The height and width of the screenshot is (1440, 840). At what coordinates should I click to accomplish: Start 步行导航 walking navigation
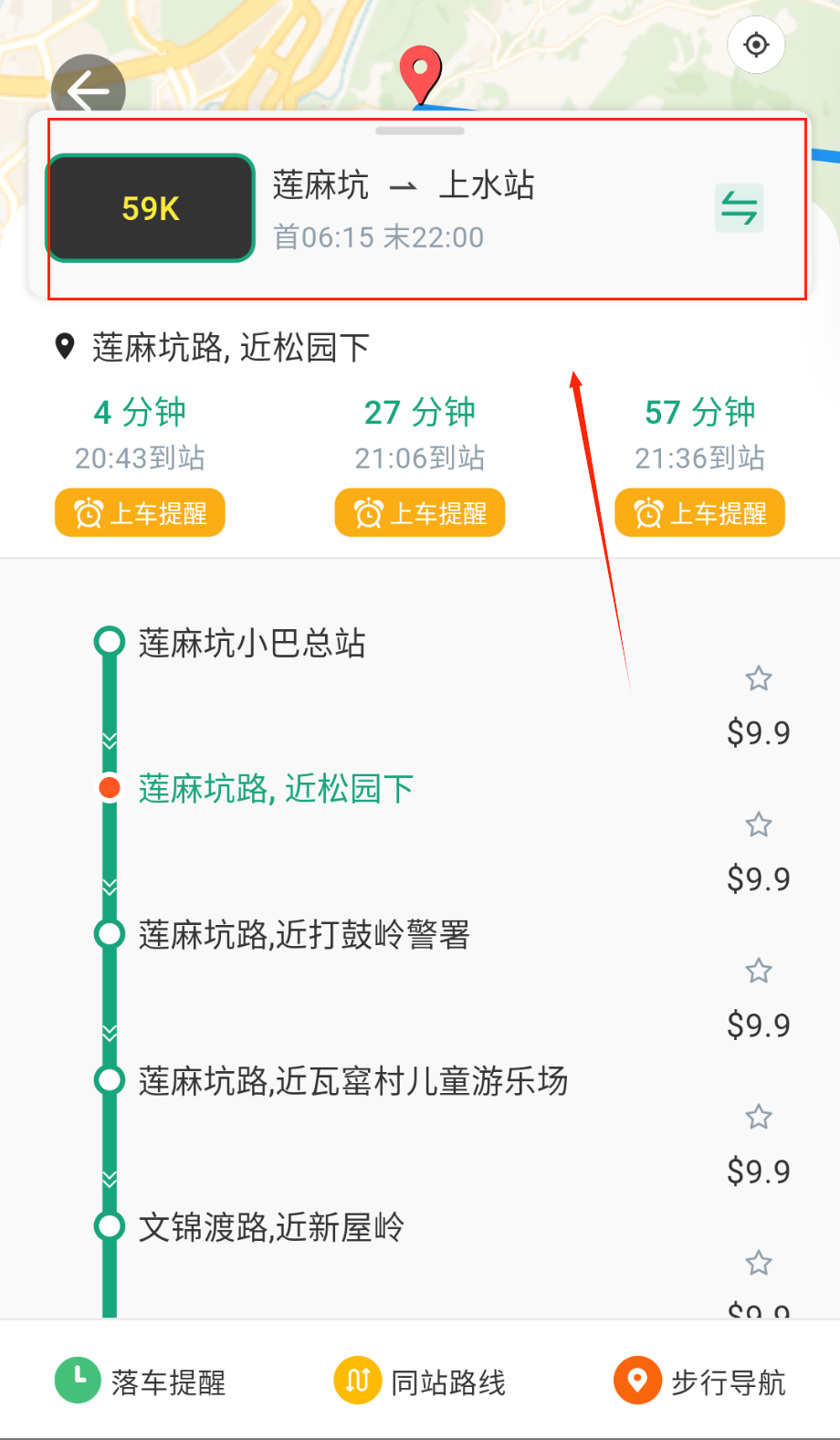(699, 1382)
